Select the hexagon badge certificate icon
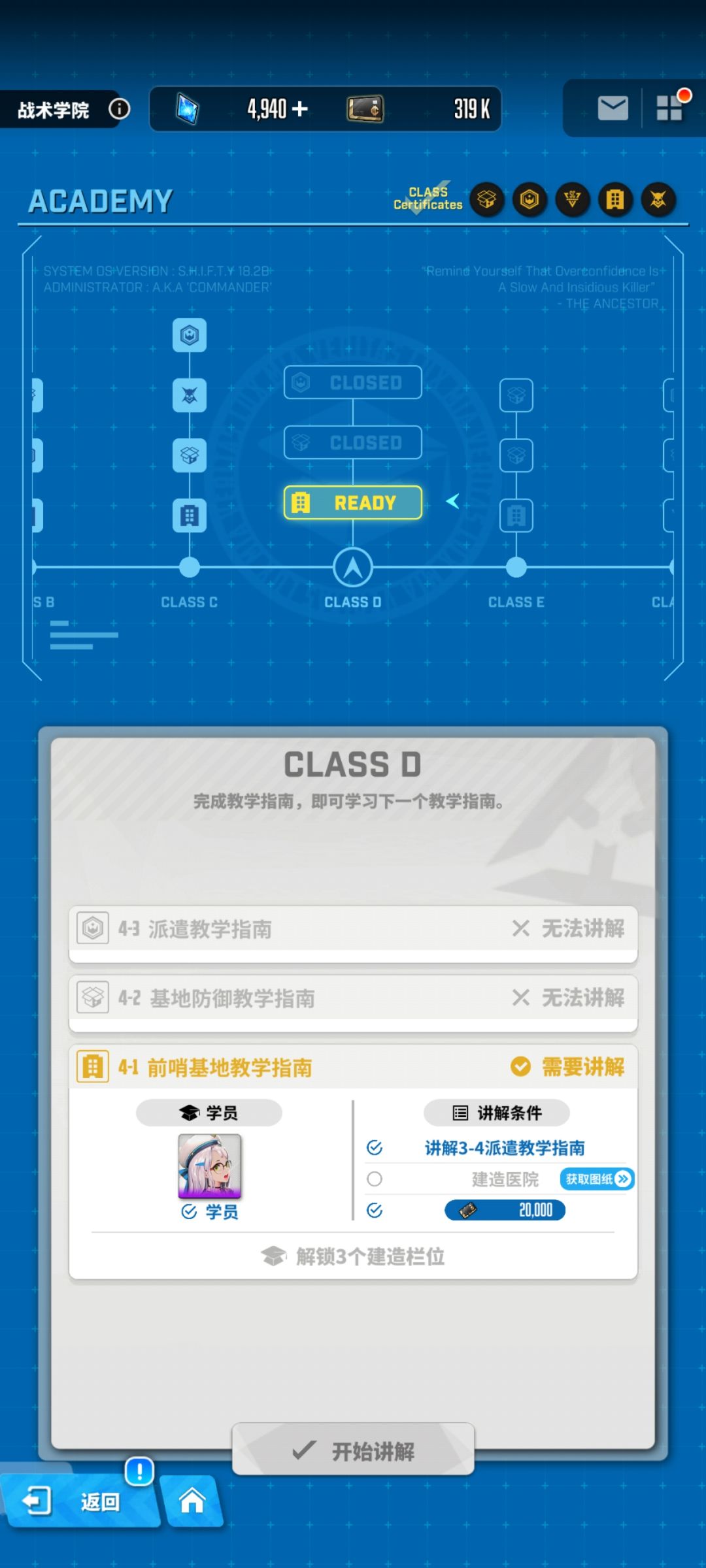Image resolution: width=706 pixels, height=1568 pixels. 529,200
